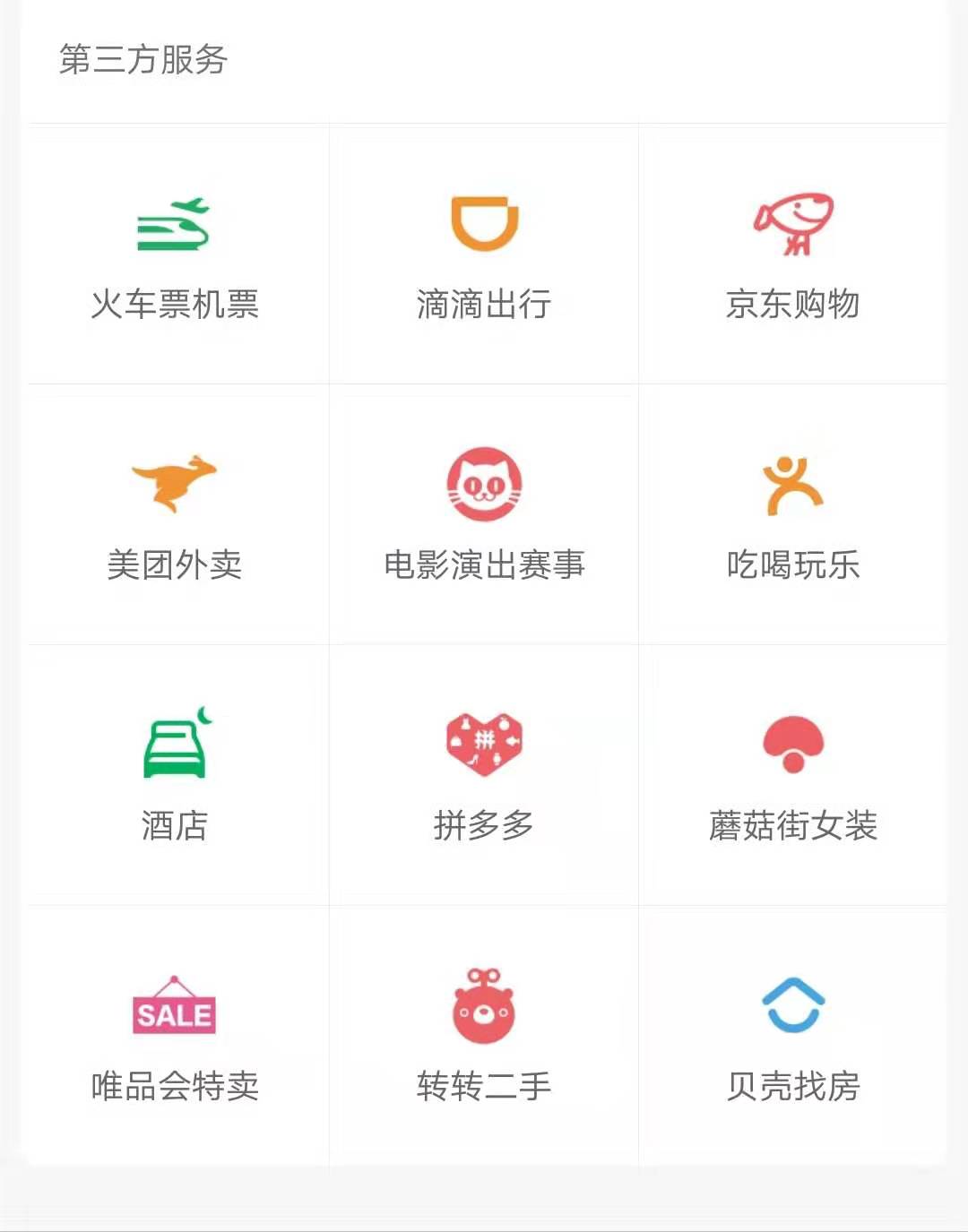The height and width of the screenshot is (1232, 968).
Task: Book a room via 酒店
Action: click(x=175, y=775)
